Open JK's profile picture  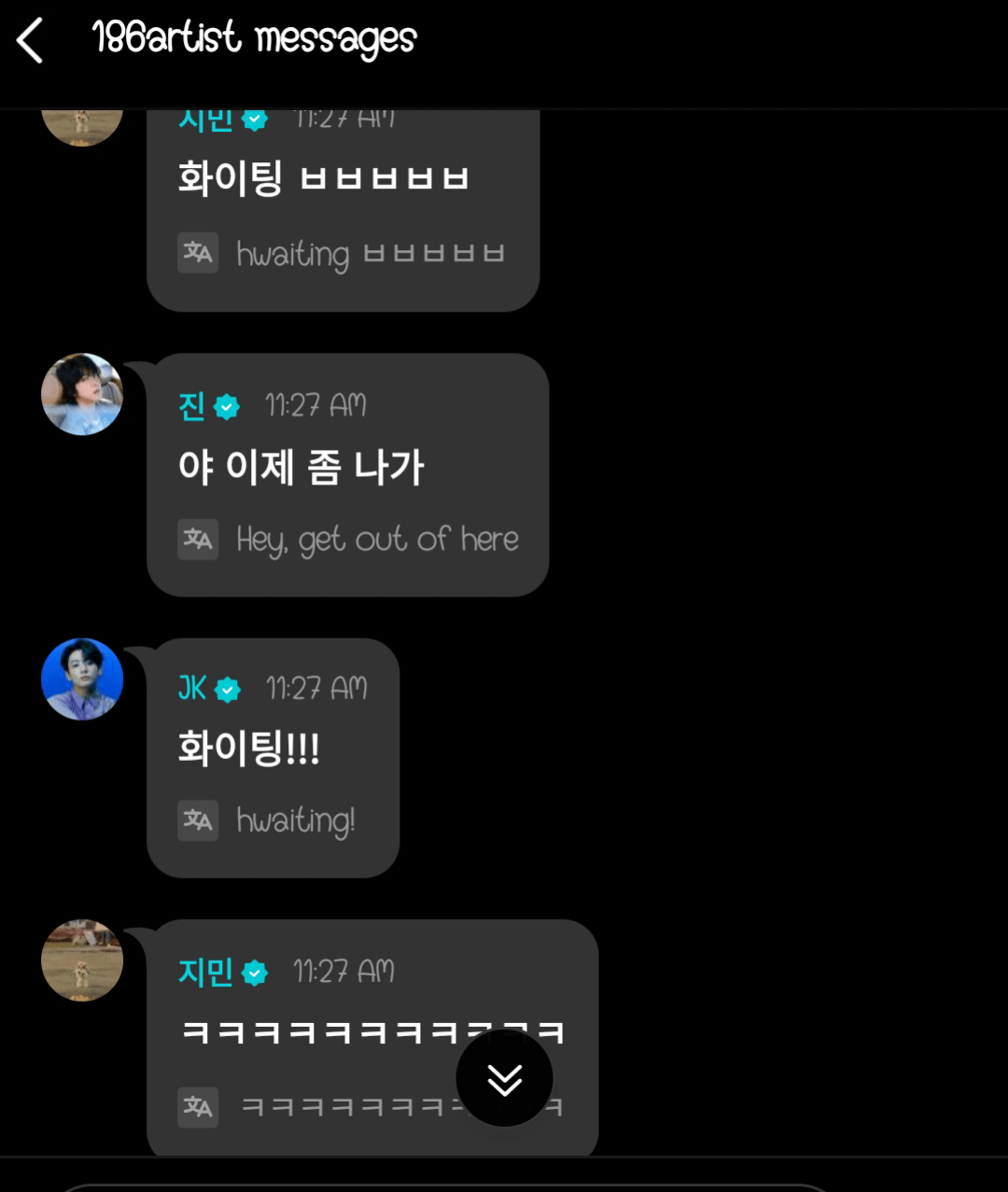click(82, 679)
